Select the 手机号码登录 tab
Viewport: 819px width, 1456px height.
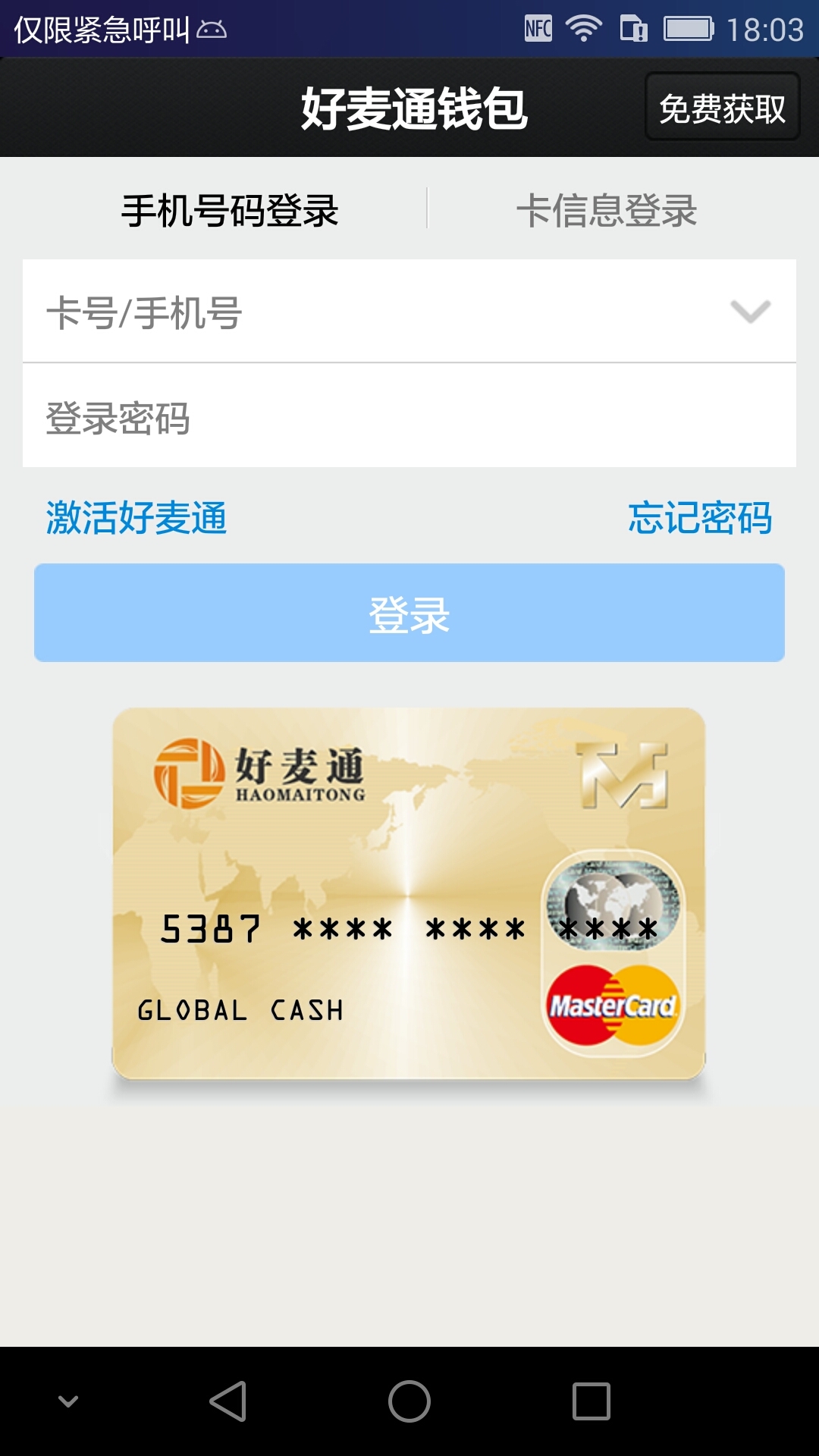point(230,210)
